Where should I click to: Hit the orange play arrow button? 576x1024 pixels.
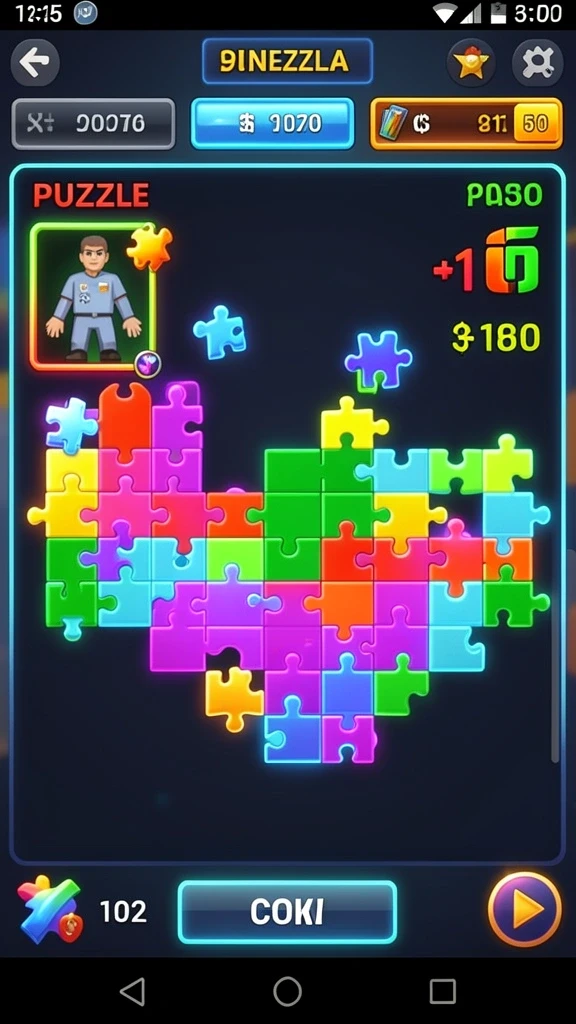click(x=524, y=908)
